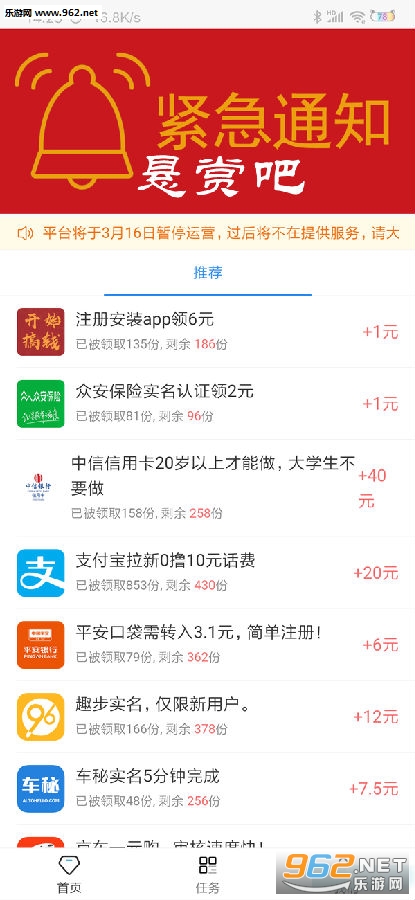Open the 支付宝拉新0撸10元话费 task

point(207,572)
